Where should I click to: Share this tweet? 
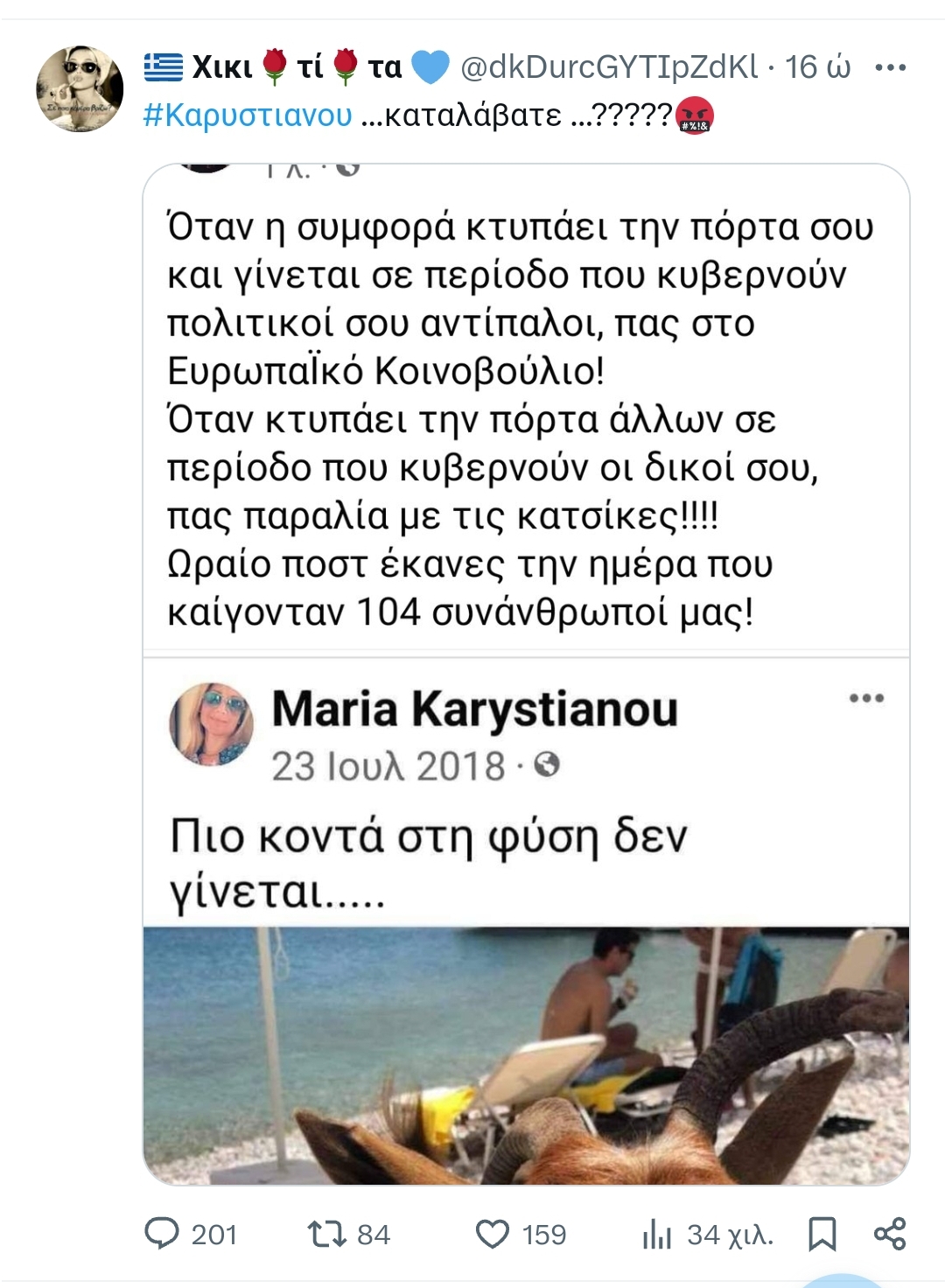point(890,1234)
